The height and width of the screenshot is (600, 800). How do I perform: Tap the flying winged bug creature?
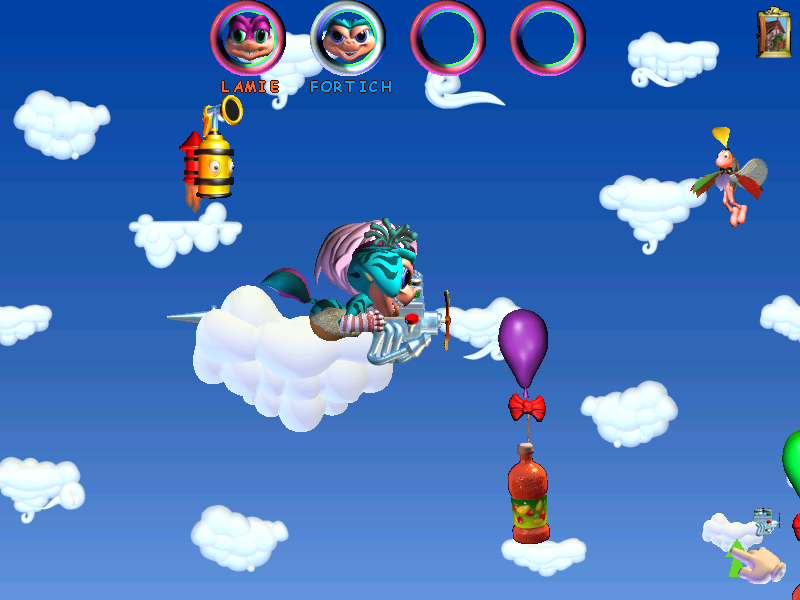pos(736,180)
